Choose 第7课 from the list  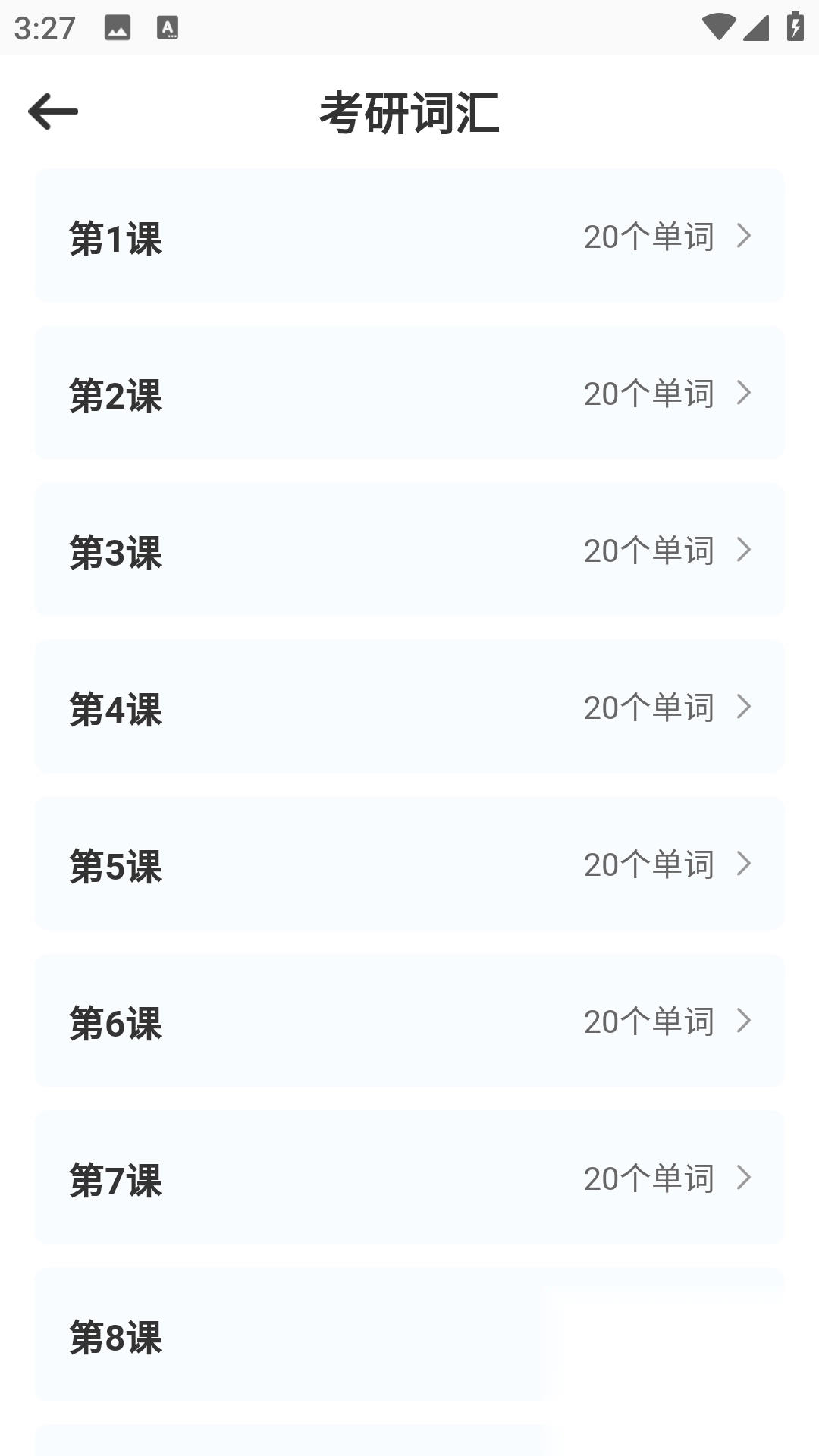pyautogui.click(x=409, y=1178)
